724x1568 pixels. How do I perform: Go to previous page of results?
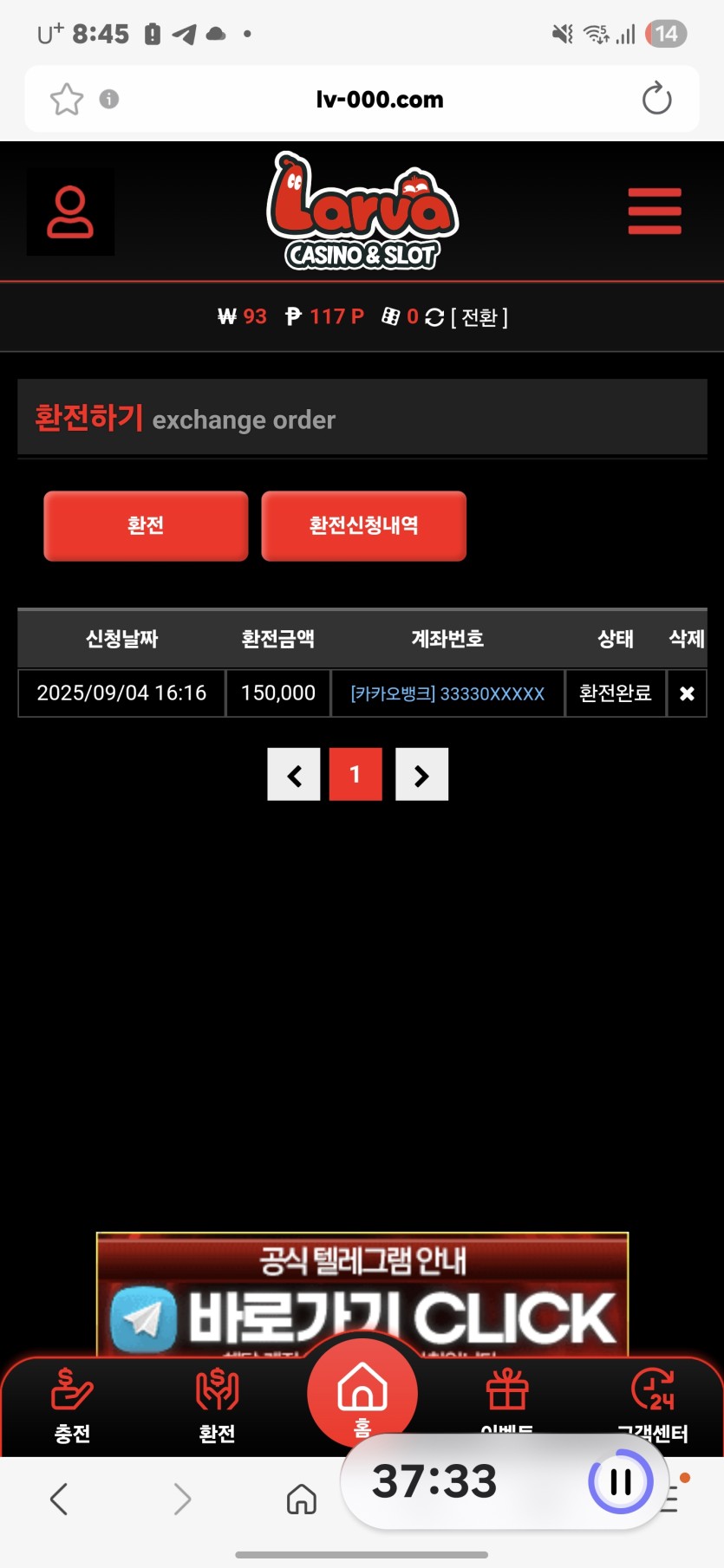(x=294, y=775)
